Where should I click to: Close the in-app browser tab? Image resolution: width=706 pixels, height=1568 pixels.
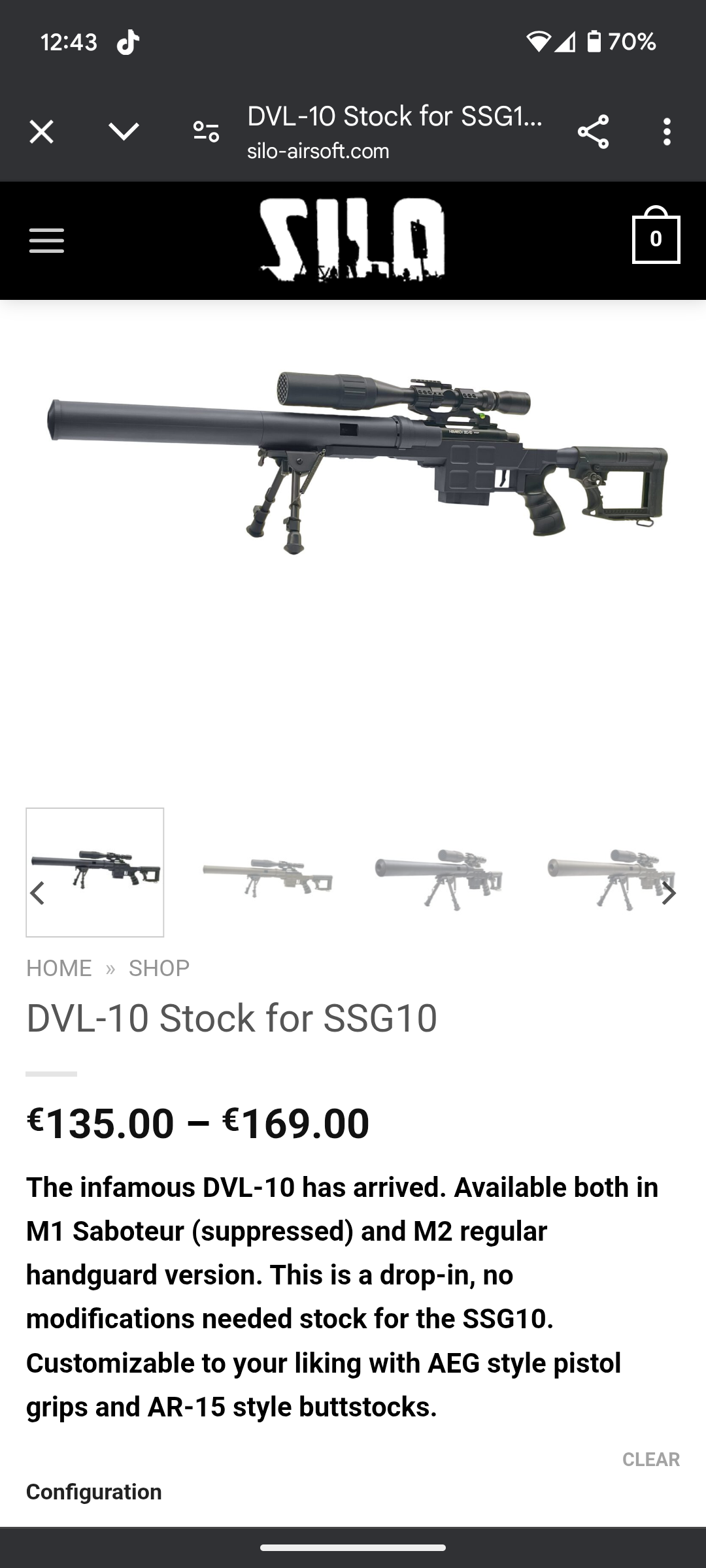click(x=41, y=132)
